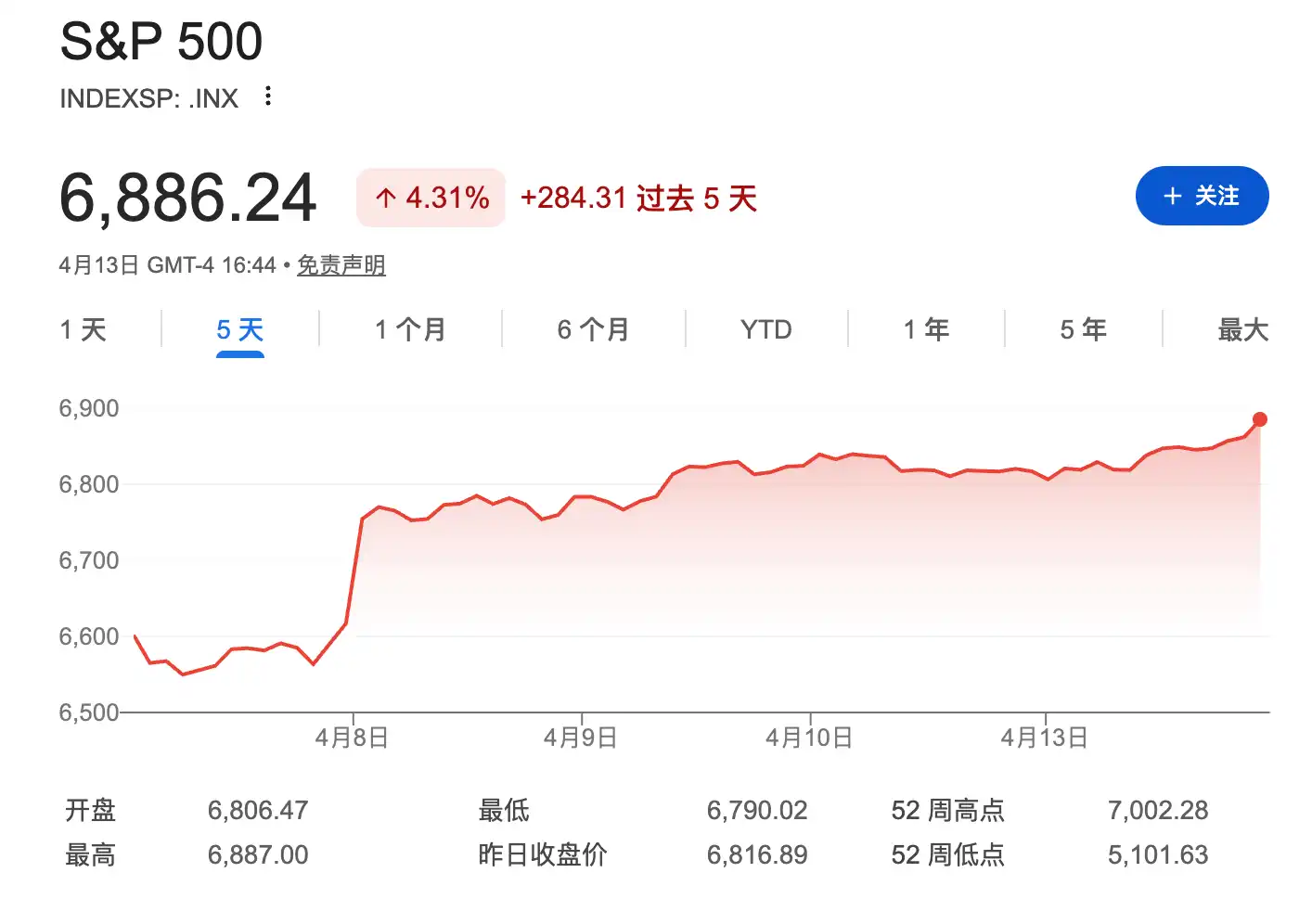Screen dimensions: 1299x924
Task: Open the overflow menu beside INDEXSP: .INX
Action: point(268,96)
